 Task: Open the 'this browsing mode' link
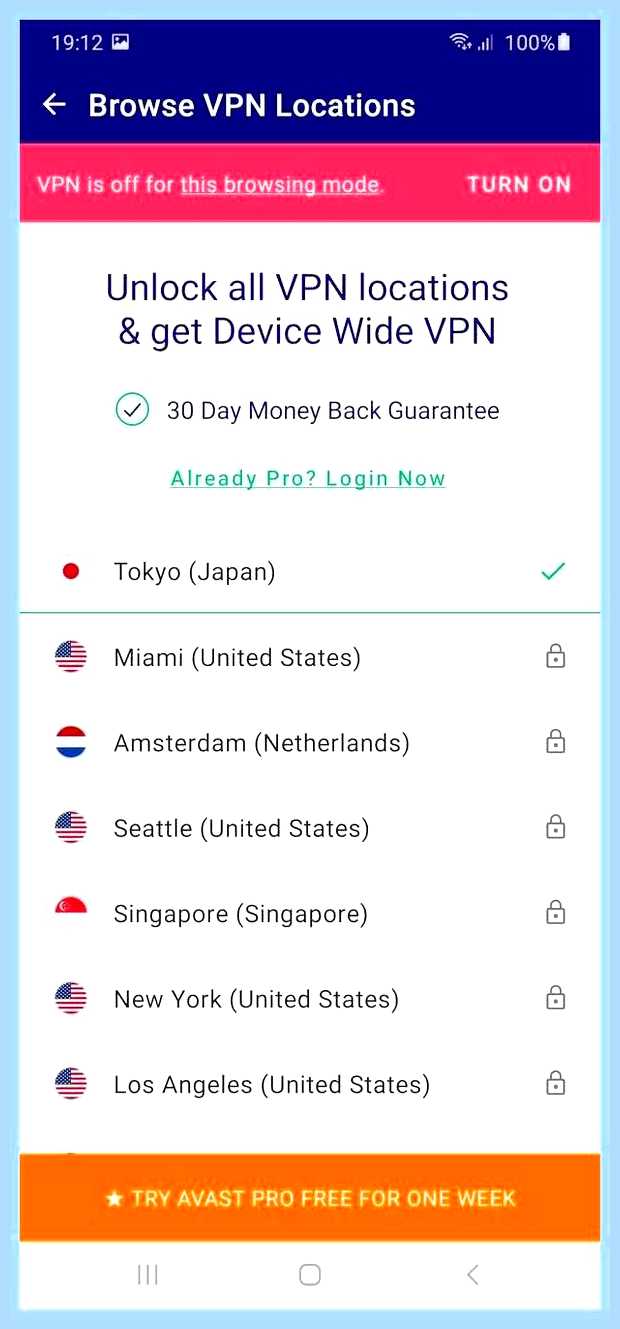[x=280, y=185]
